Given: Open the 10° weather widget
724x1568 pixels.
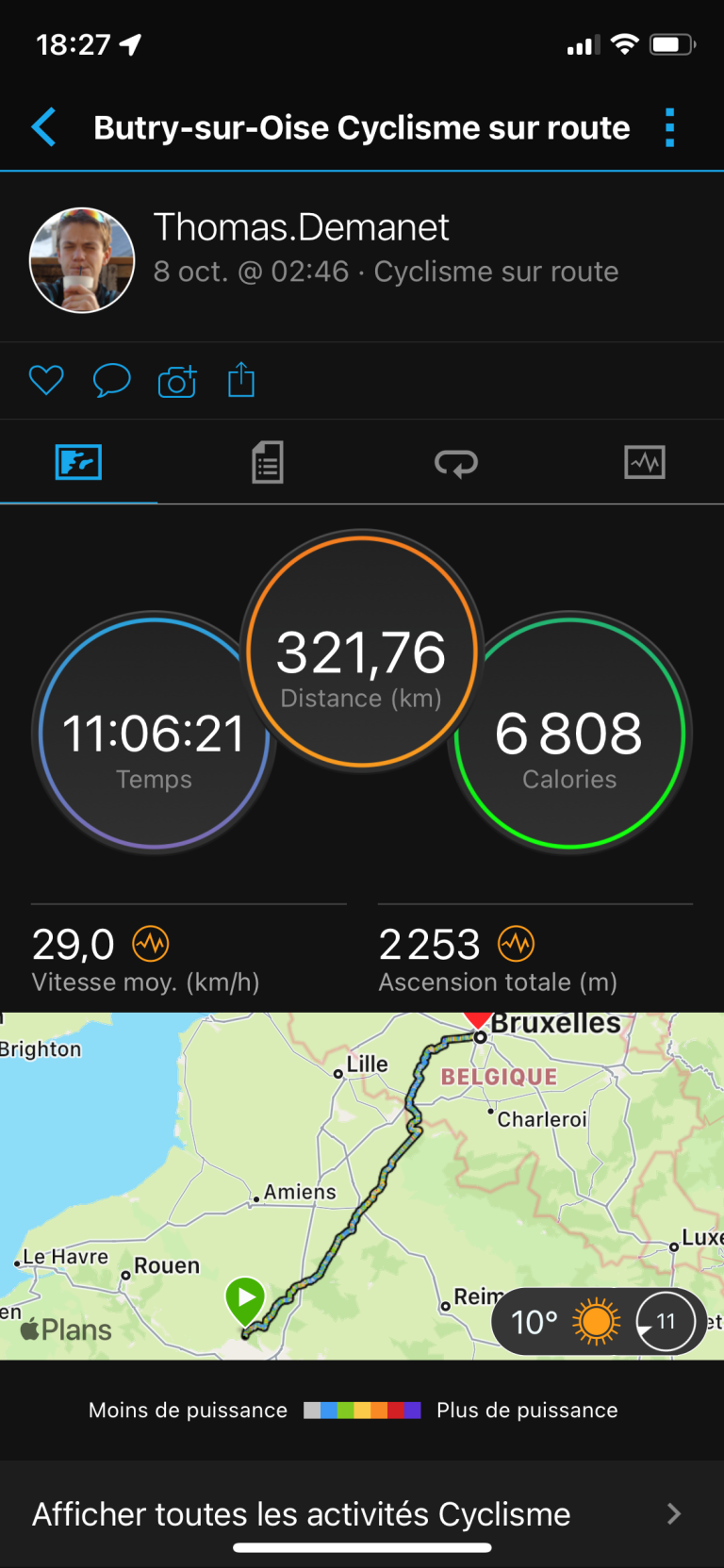Looking at the screenshot, I should point(599,1322).
